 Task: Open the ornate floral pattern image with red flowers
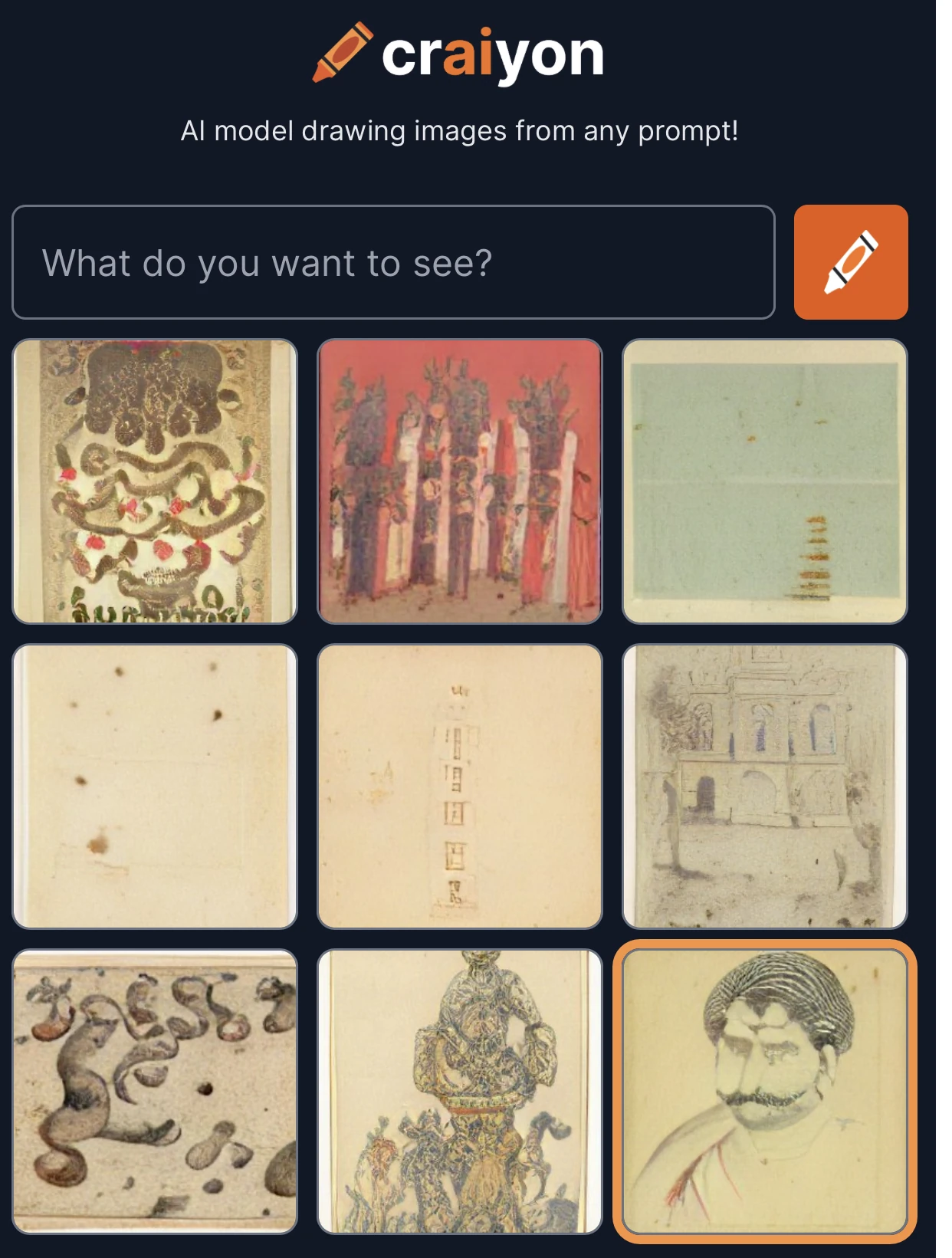(x=155, y=481)
